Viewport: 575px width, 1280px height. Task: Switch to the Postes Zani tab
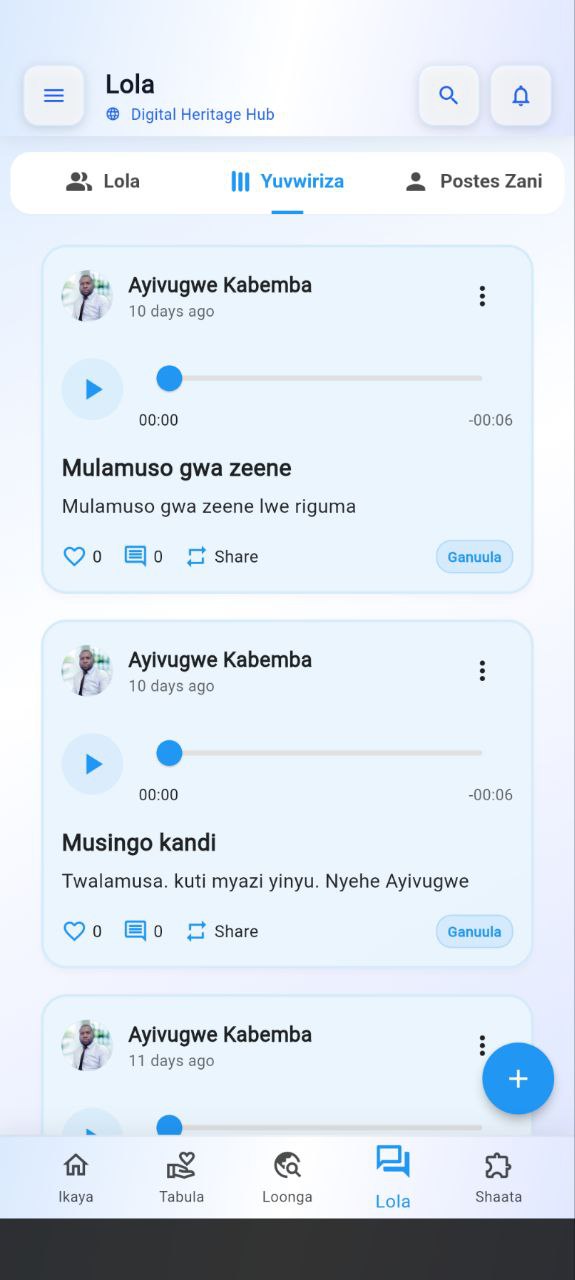point(473,181)
